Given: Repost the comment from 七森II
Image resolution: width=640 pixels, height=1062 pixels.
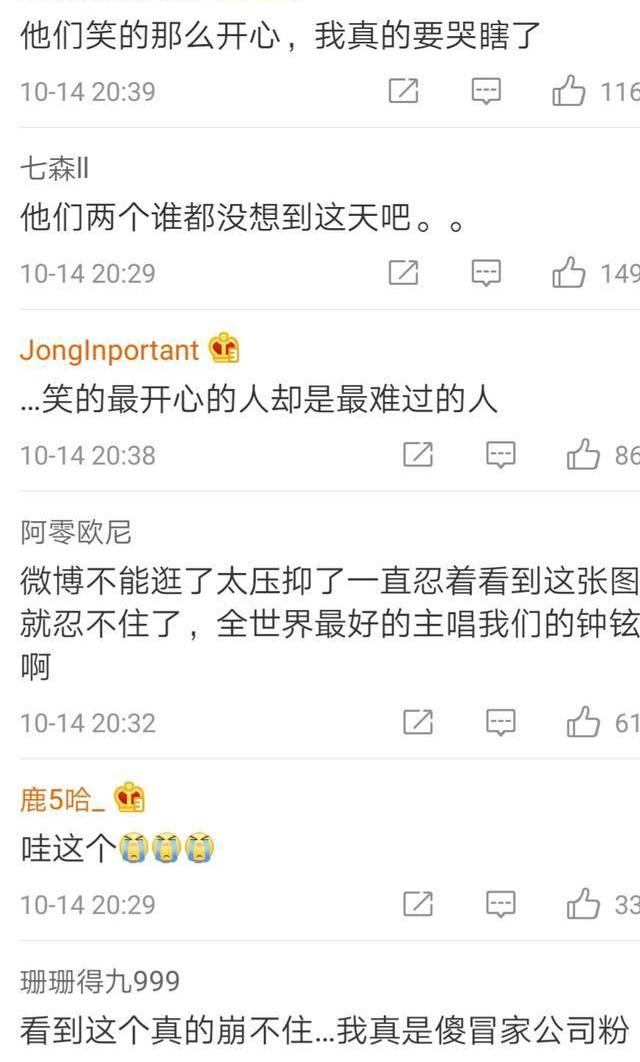Looking at the screenshot, I should [x=403, y=272].
